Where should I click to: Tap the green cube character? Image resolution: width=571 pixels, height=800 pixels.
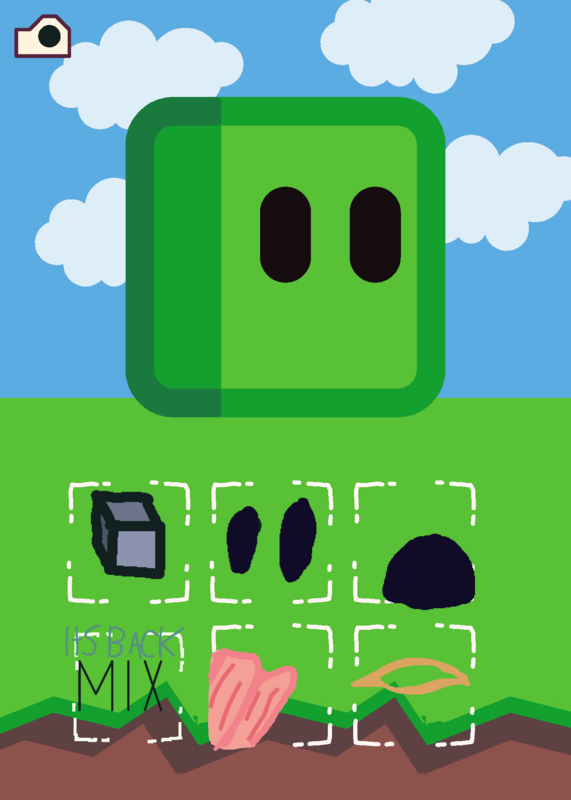(285, 257)
